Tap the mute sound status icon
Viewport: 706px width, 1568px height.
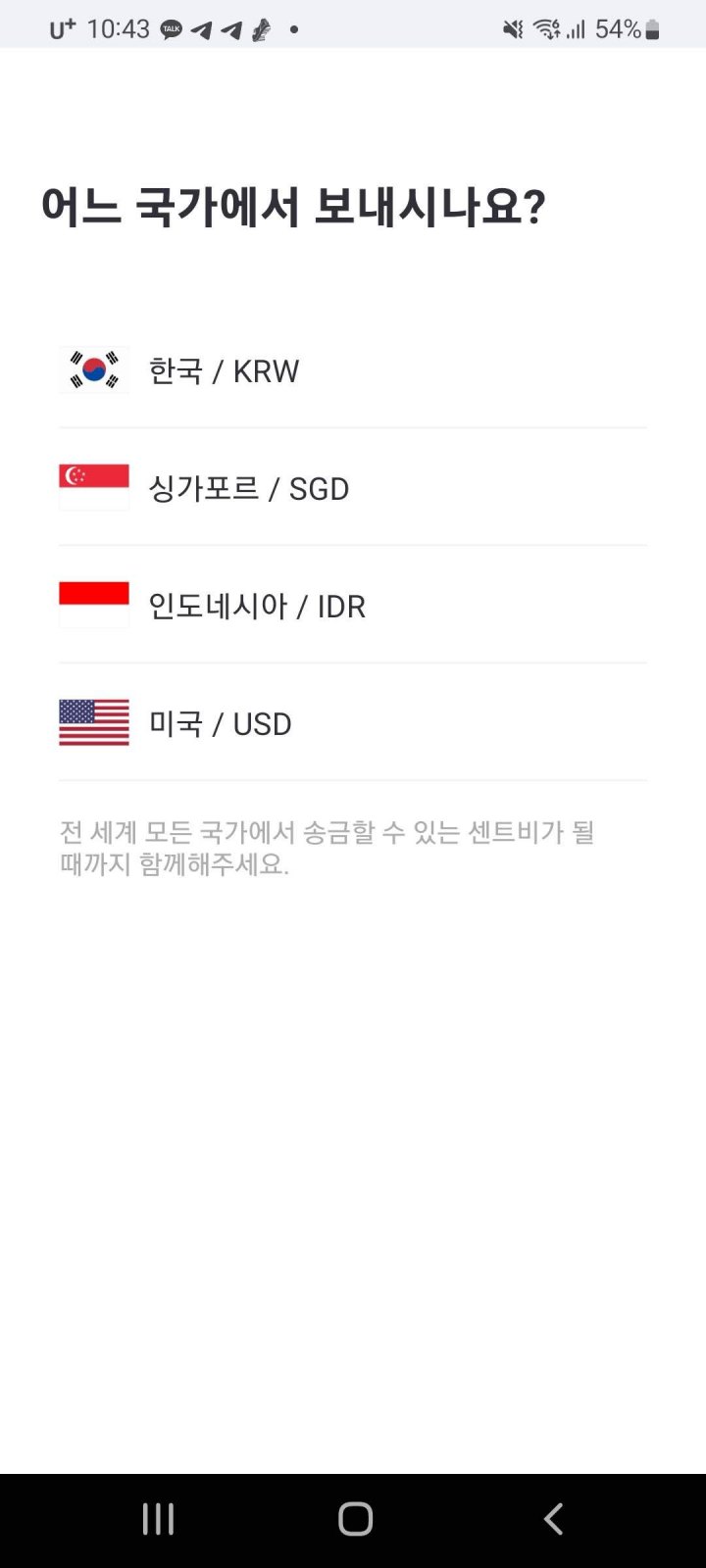tap(513, 29)
